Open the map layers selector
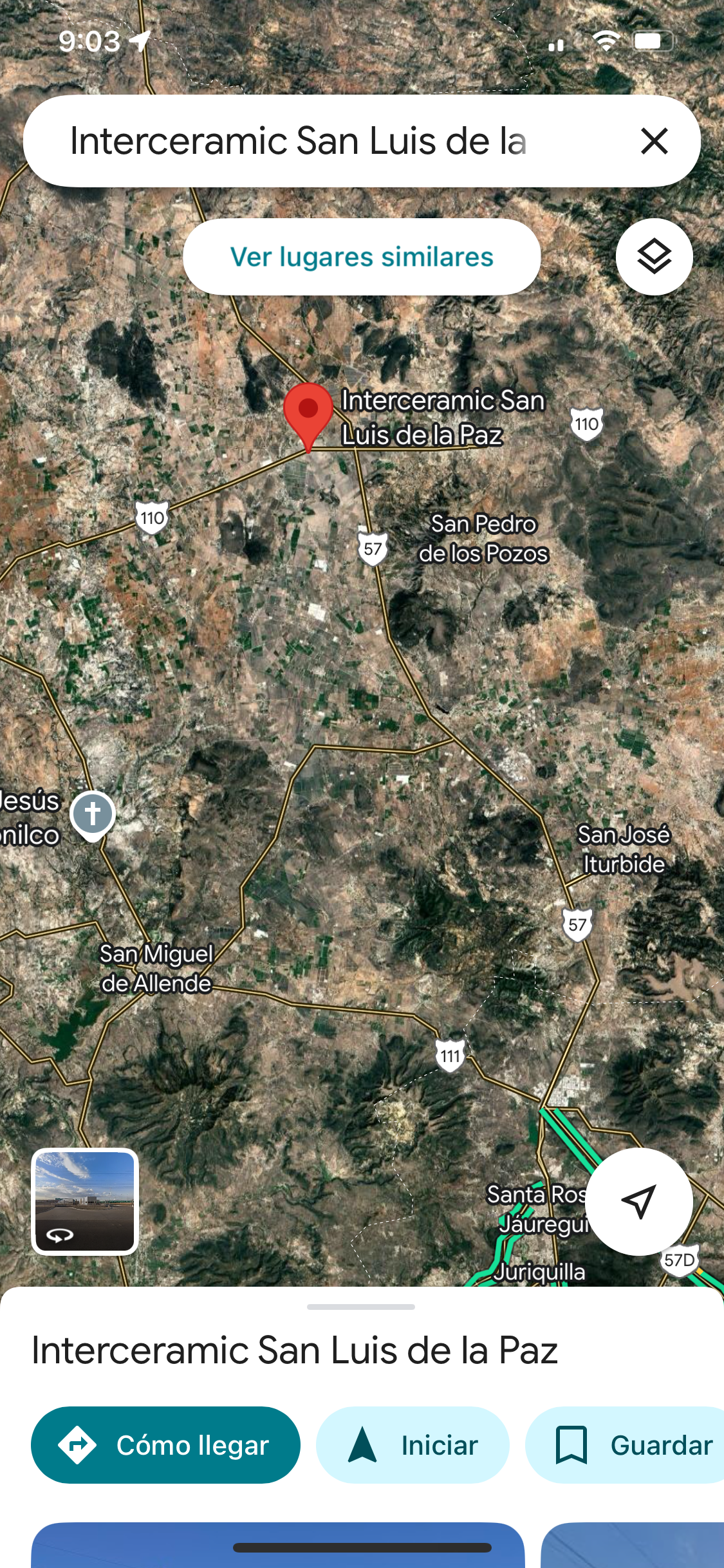 654,257
